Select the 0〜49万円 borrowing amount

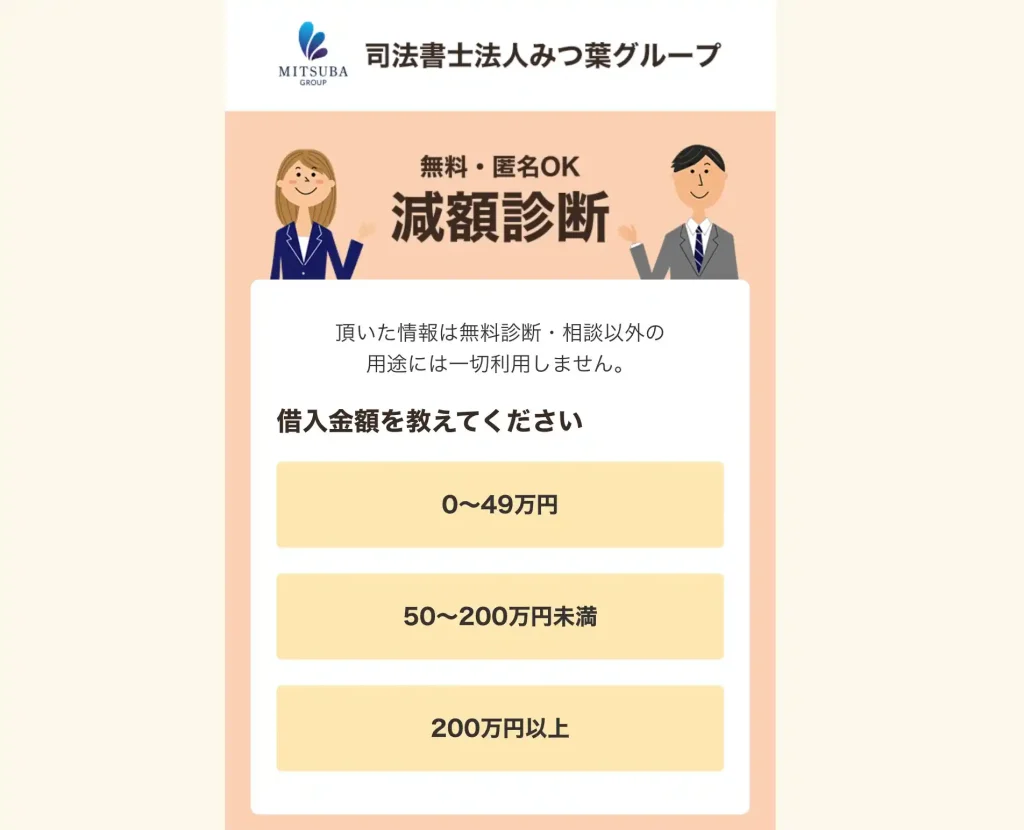(x=499, y=505)
